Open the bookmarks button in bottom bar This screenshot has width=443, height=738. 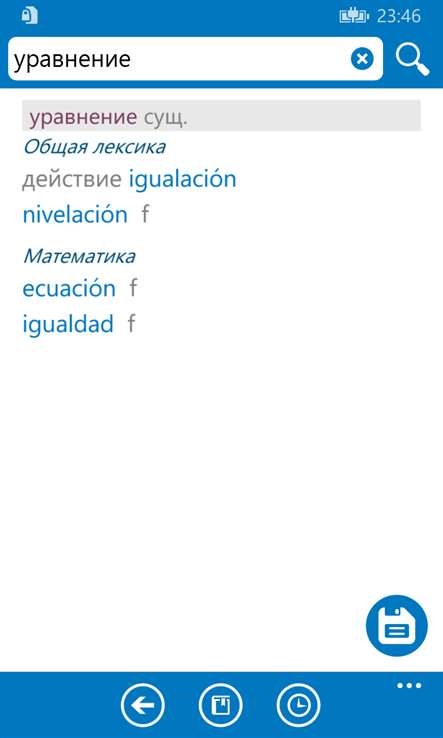point(221,705)
